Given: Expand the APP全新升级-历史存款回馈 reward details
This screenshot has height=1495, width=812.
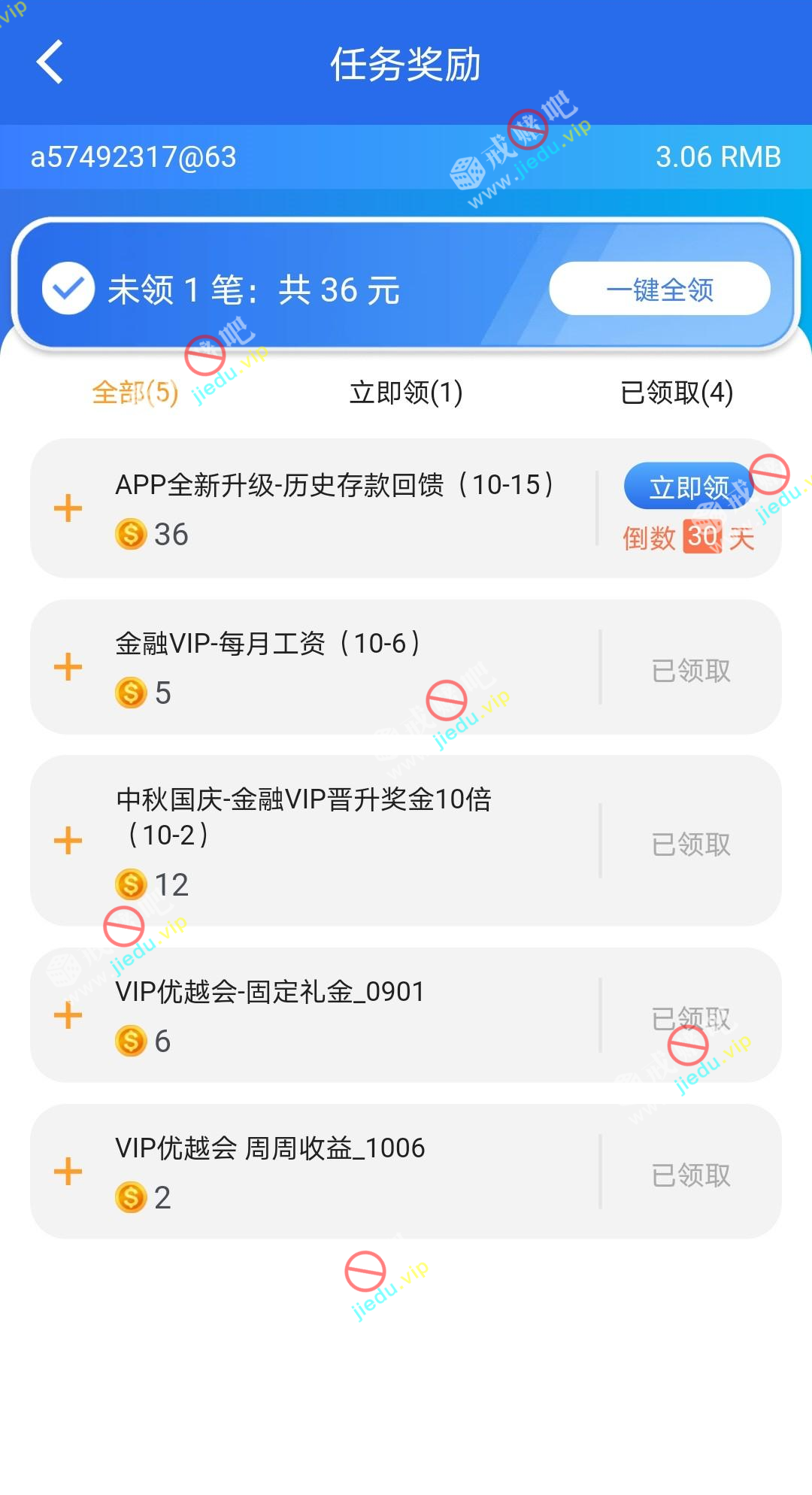Looking at the screenshot, I should pyautogui.click(x=68, y=508).
